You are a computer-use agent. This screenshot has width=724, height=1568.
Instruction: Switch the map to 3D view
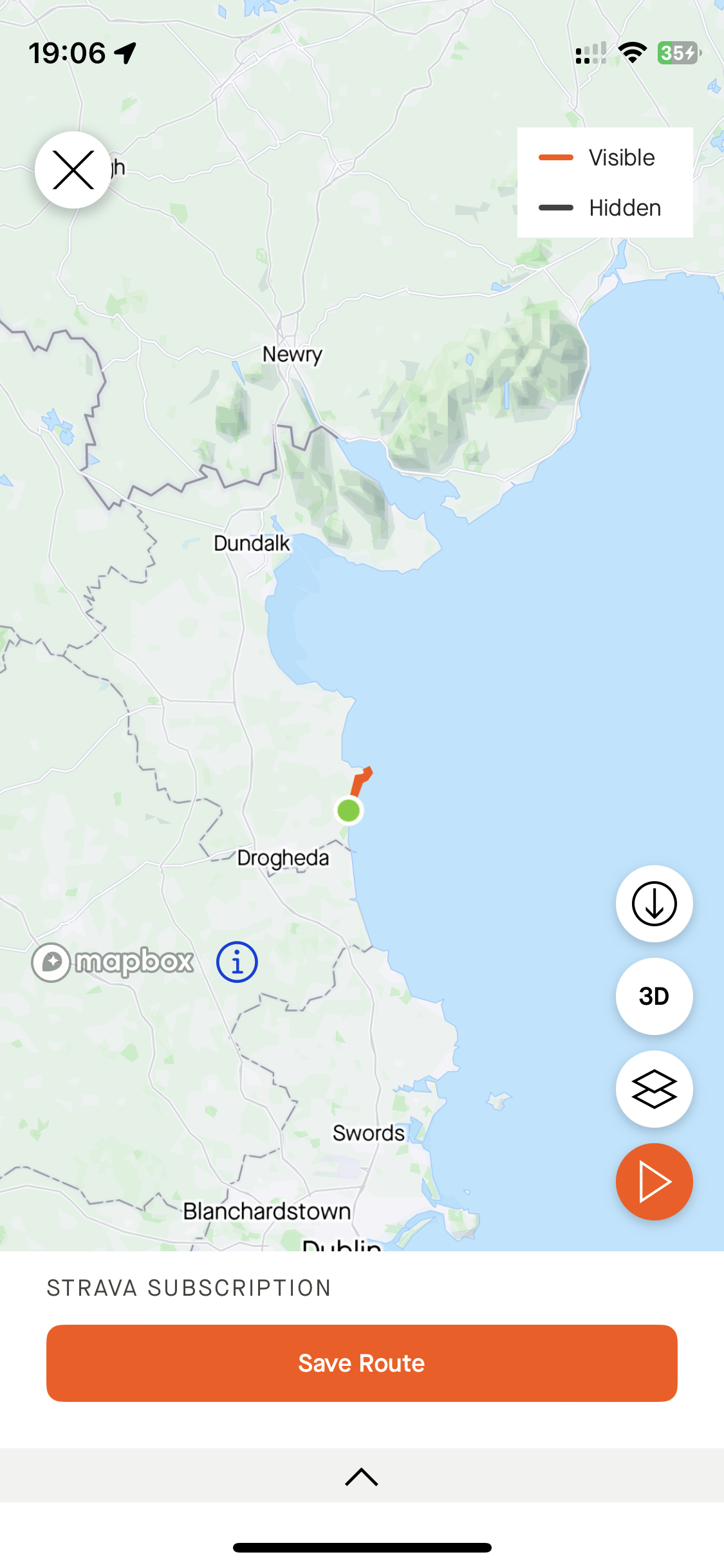tap(654, 996)
